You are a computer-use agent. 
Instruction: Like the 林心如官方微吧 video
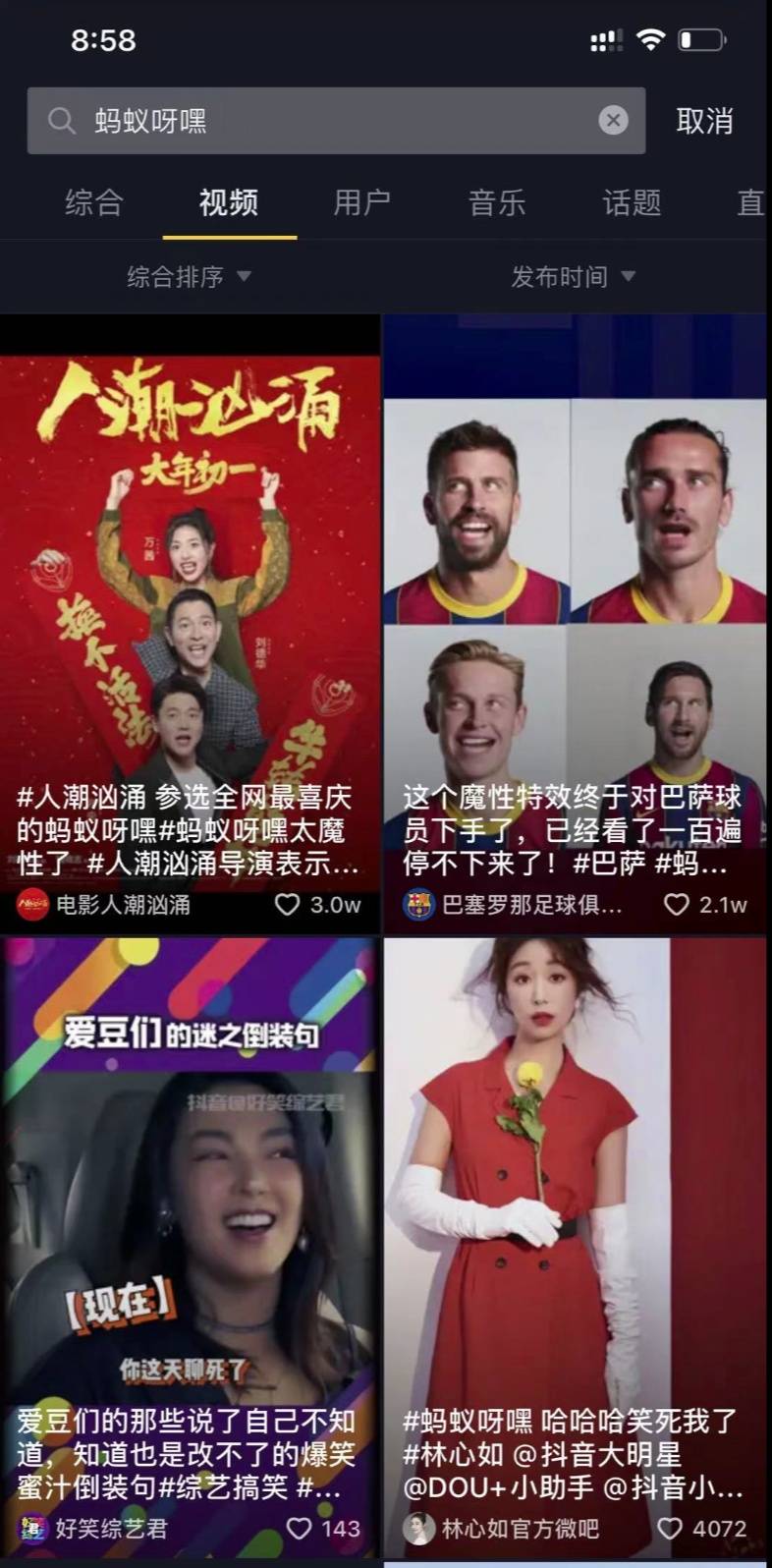pos(670,1529)
